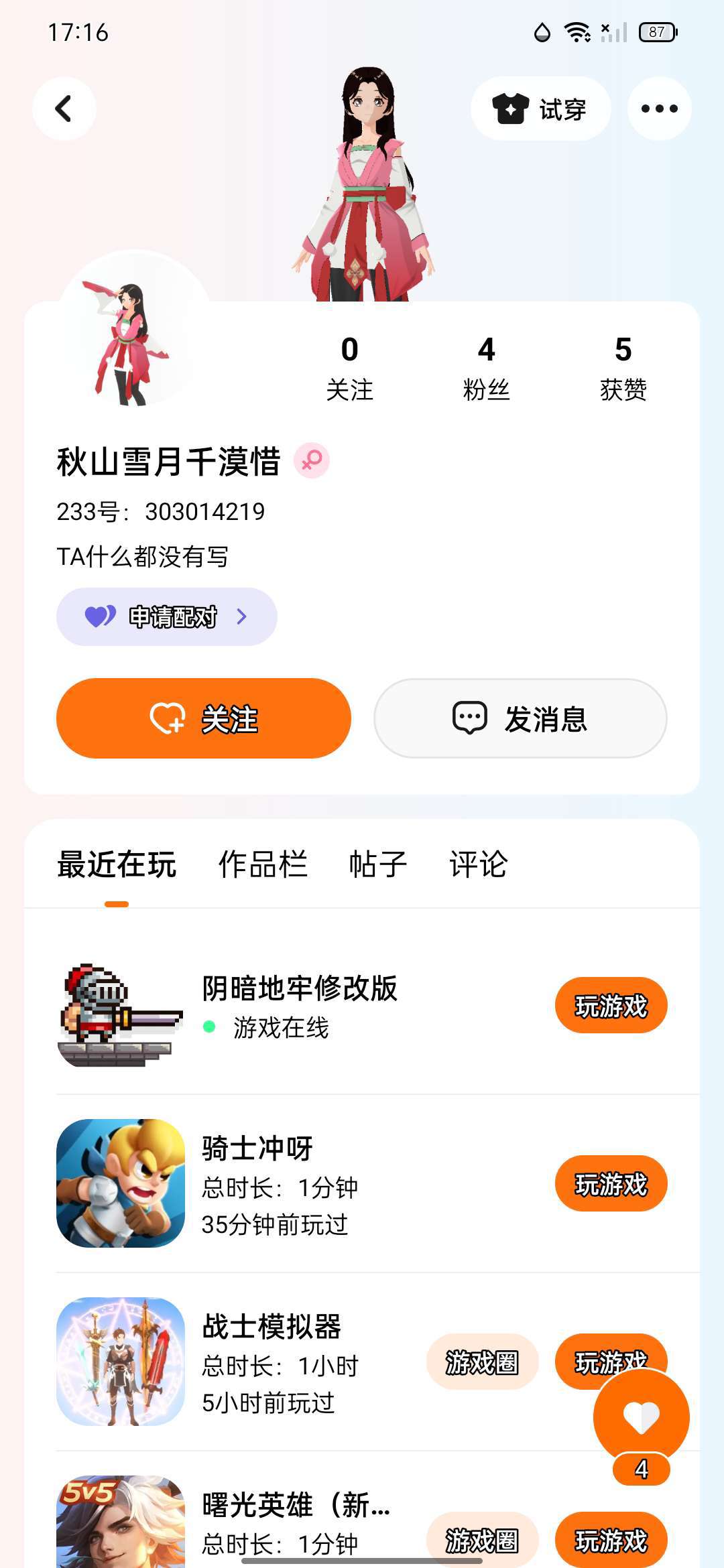Open the three-dot overflow menu

tap(659, 109)
